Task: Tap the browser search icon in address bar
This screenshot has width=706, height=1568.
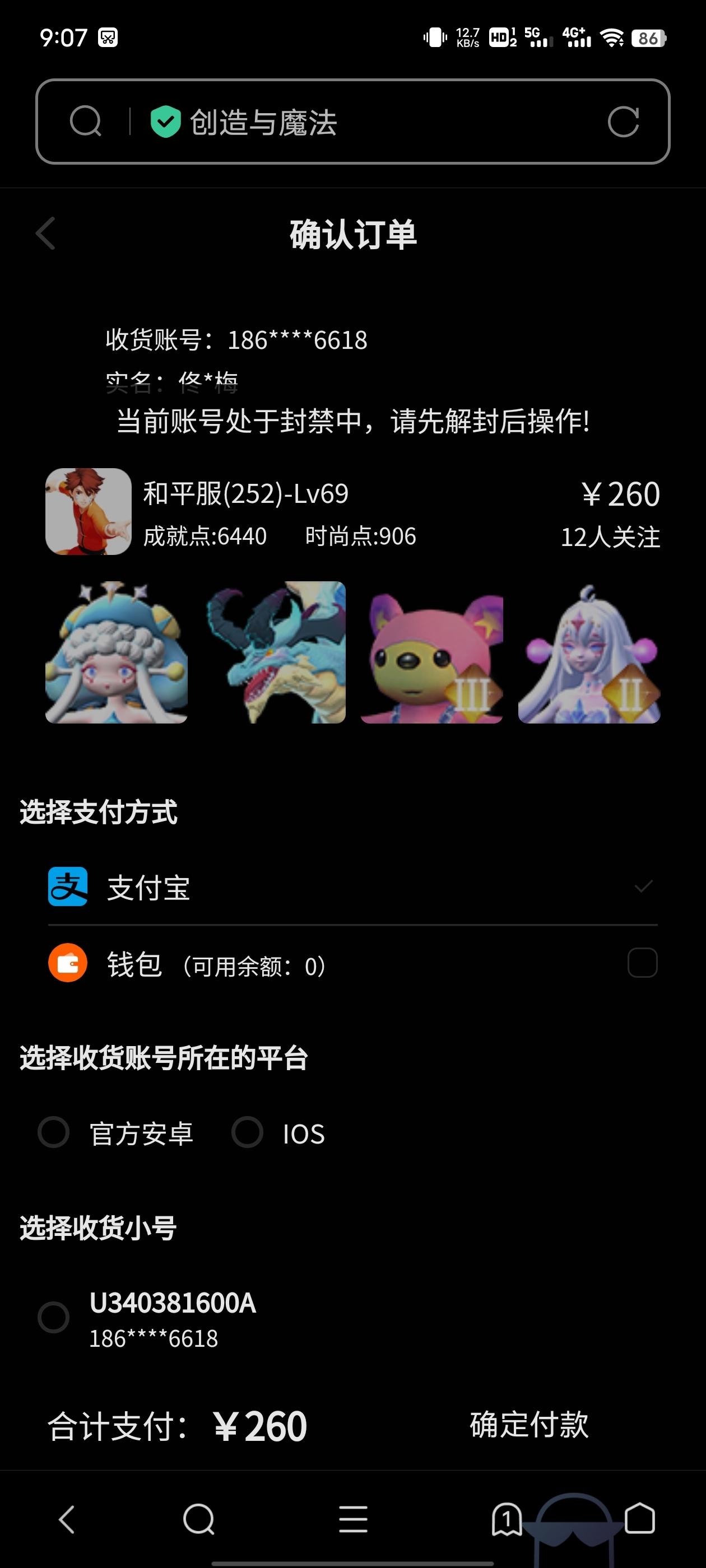Action: coord(85,121)
